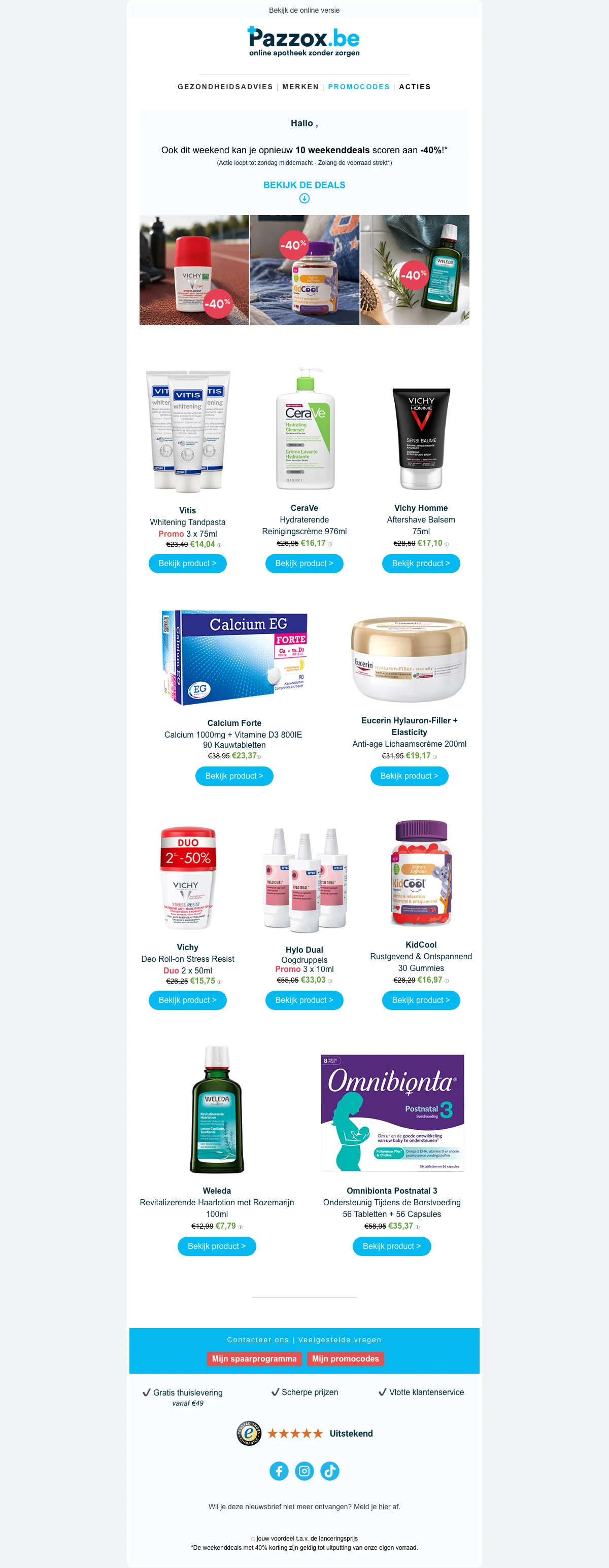Open the Contacteer ons link

click(x=258, y=1340)
